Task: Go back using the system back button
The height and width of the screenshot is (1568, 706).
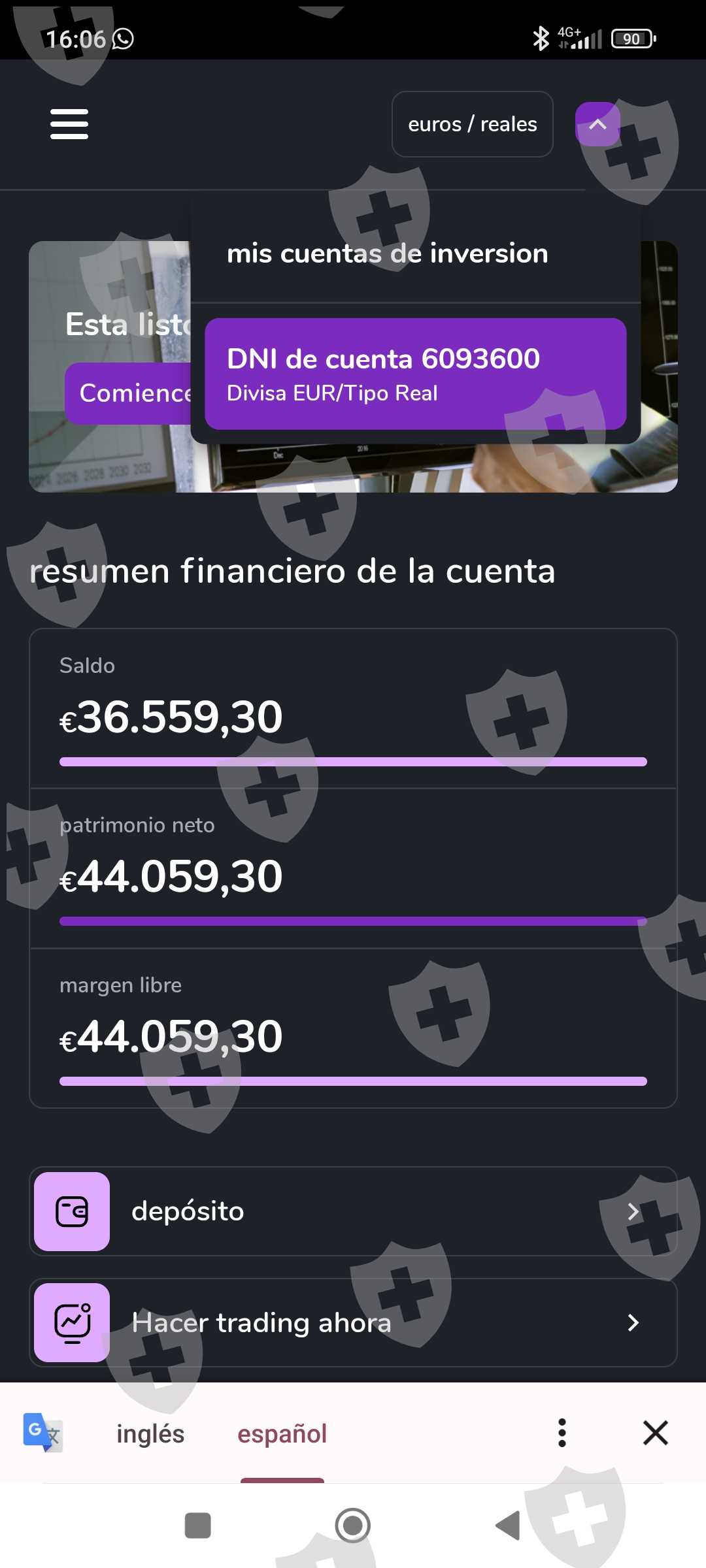Action: tap(507, 1526)
